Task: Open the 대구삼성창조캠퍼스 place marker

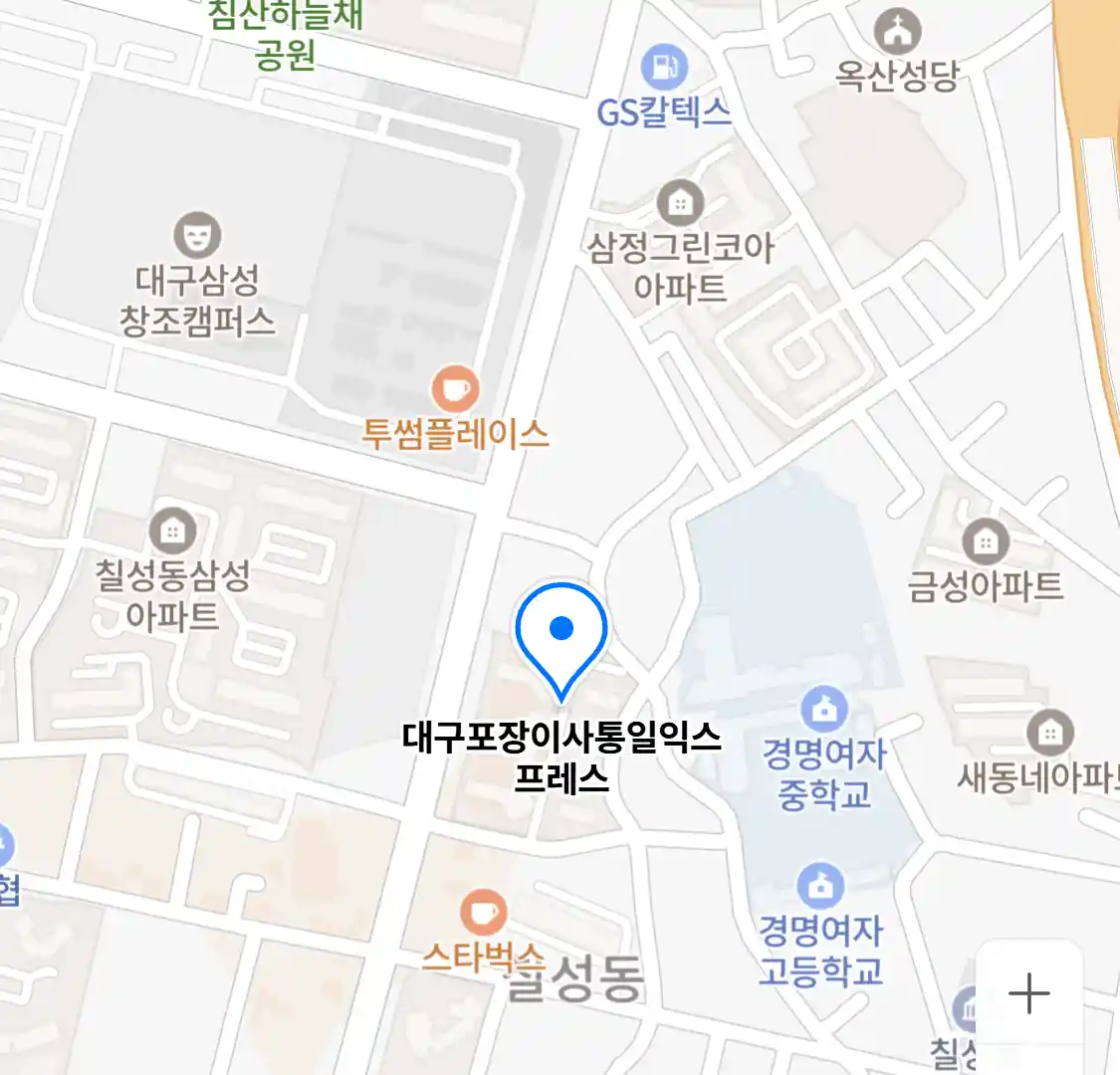Action: [197, 235]
